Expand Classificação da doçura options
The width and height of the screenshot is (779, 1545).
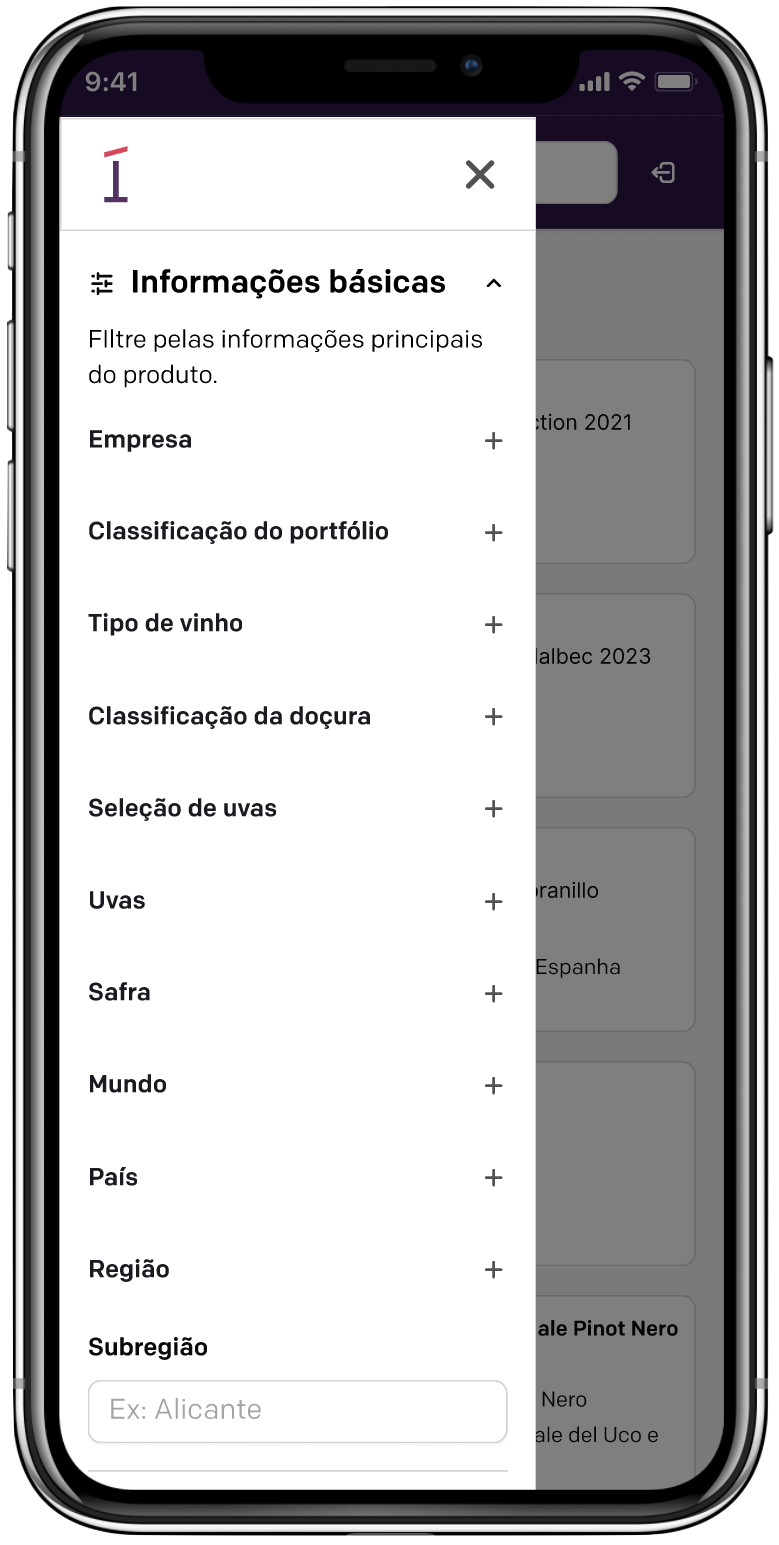pos(493,717)
